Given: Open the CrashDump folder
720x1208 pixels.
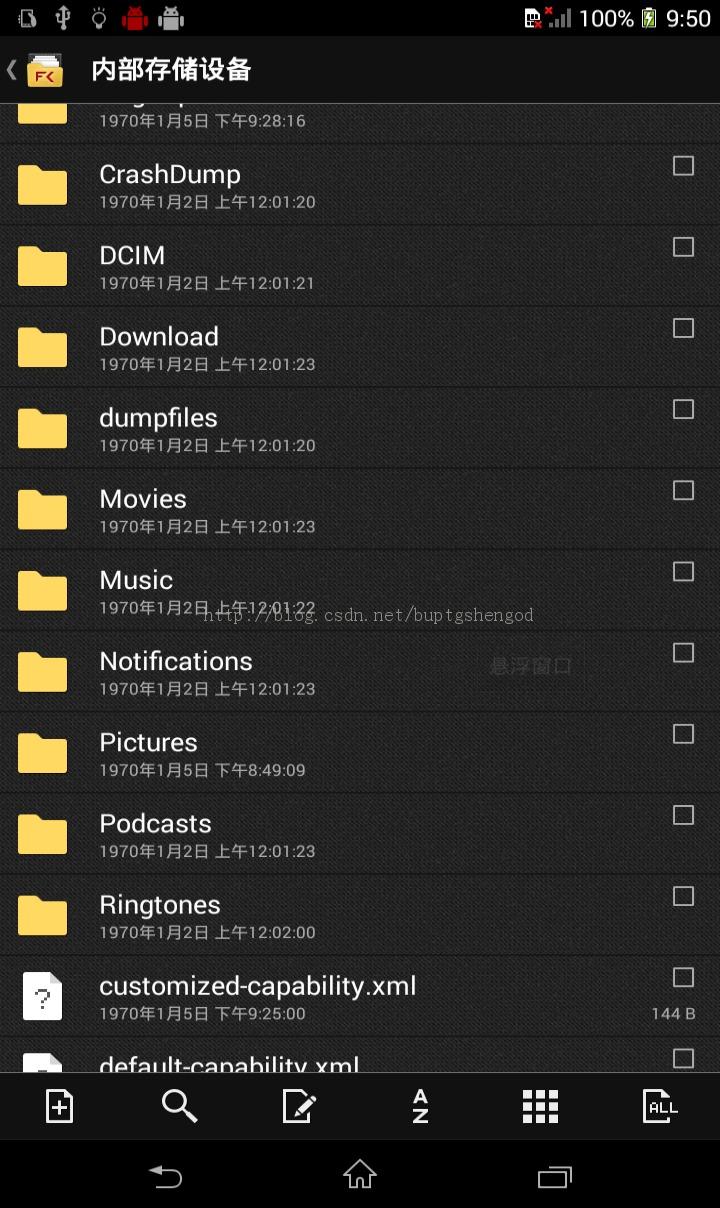Looking at the screenshot, I should [170, 185].
